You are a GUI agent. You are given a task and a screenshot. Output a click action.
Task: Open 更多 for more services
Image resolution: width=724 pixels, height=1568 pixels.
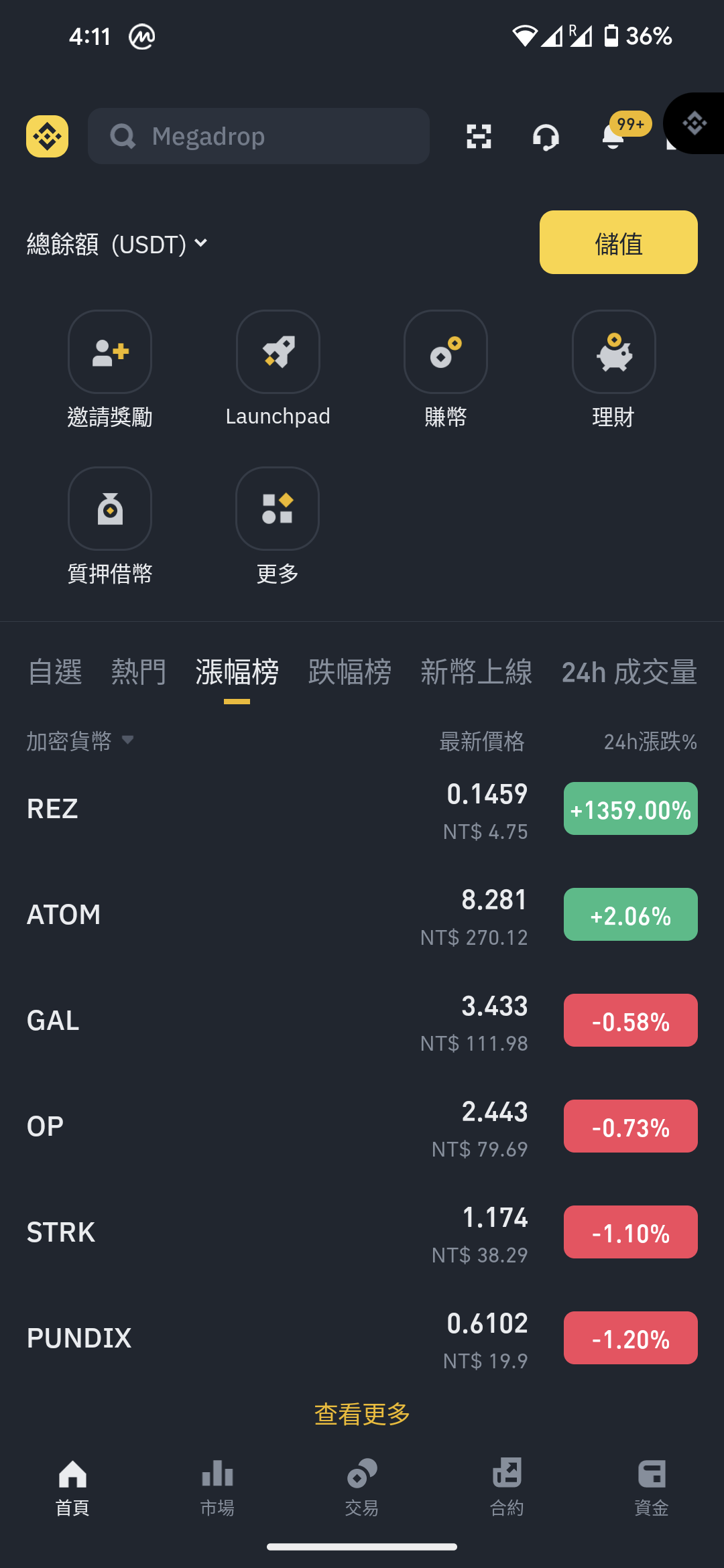tap(278, 526)
